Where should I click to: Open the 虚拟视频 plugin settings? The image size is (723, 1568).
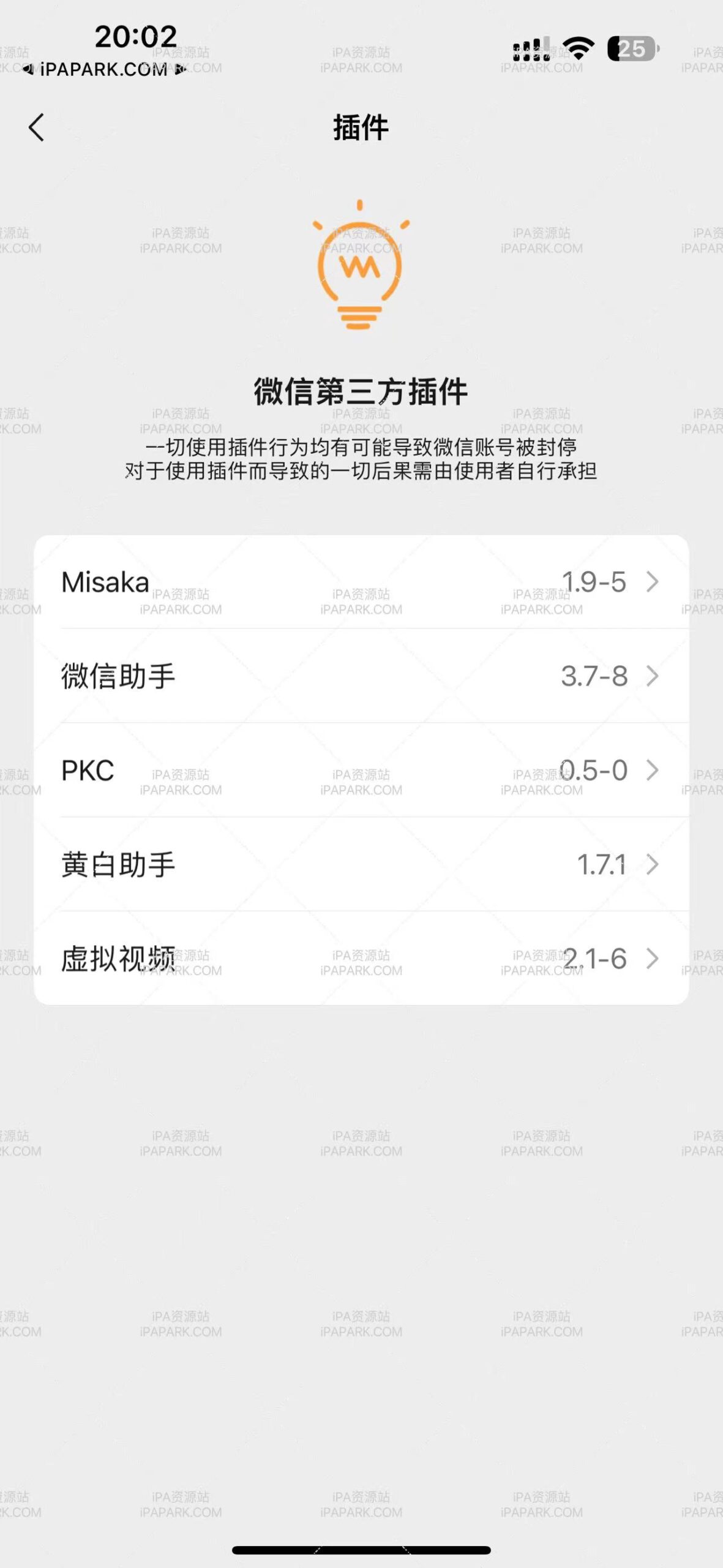(361, 959)
